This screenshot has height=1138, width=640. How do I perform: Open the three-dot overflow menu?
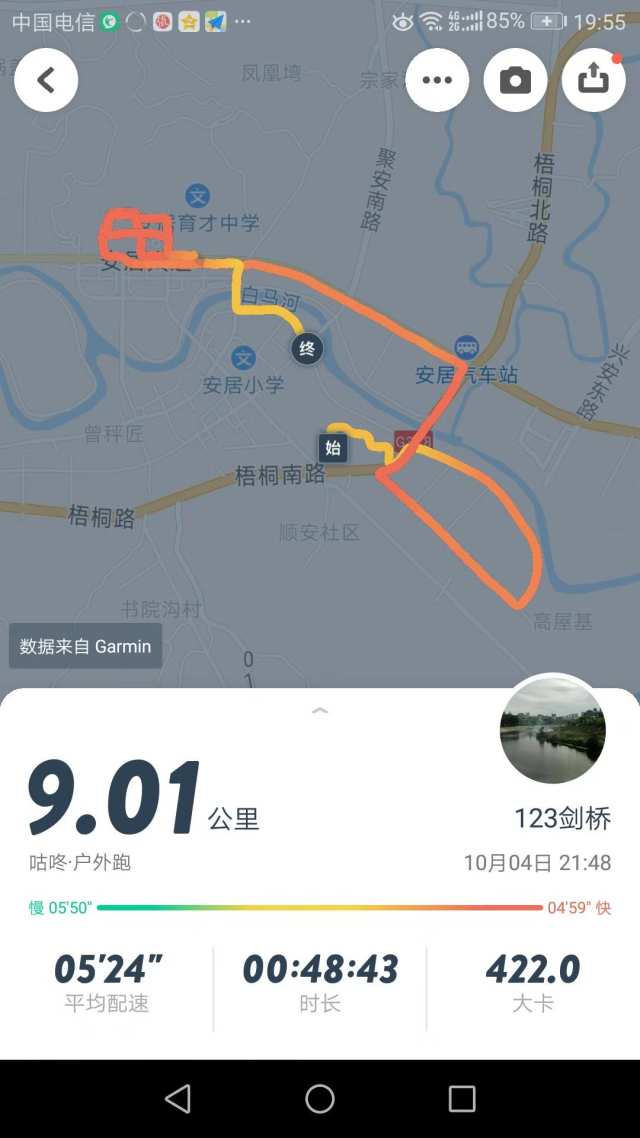point(437,80)
